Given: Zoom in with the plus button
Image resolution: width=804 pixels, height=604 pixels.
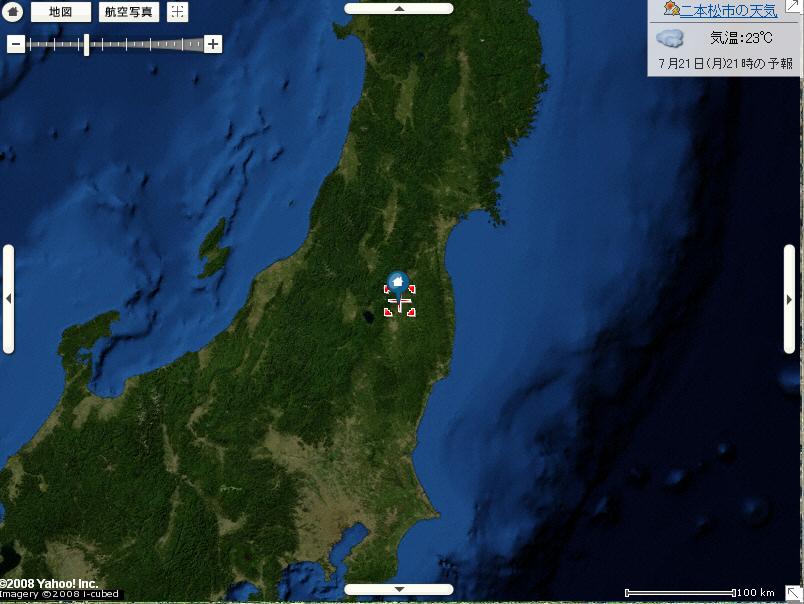Looking at the screenshot, I should (x=213, y=44).
